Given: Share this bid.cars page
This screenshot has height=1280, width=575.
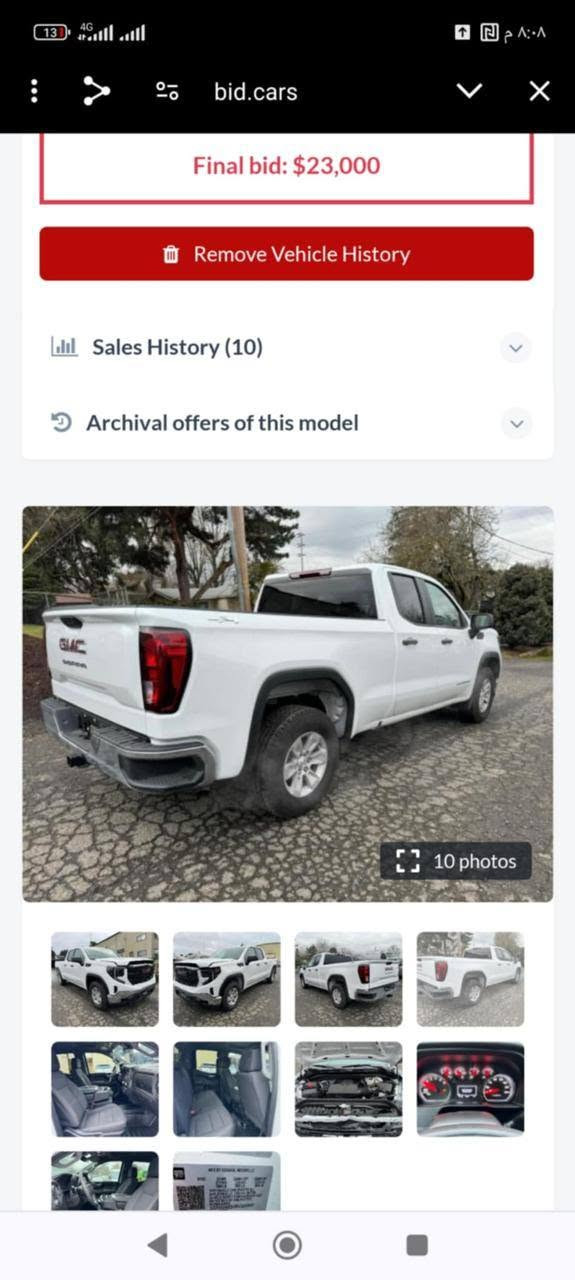Looking at the screenshot, I should (96, 91).
